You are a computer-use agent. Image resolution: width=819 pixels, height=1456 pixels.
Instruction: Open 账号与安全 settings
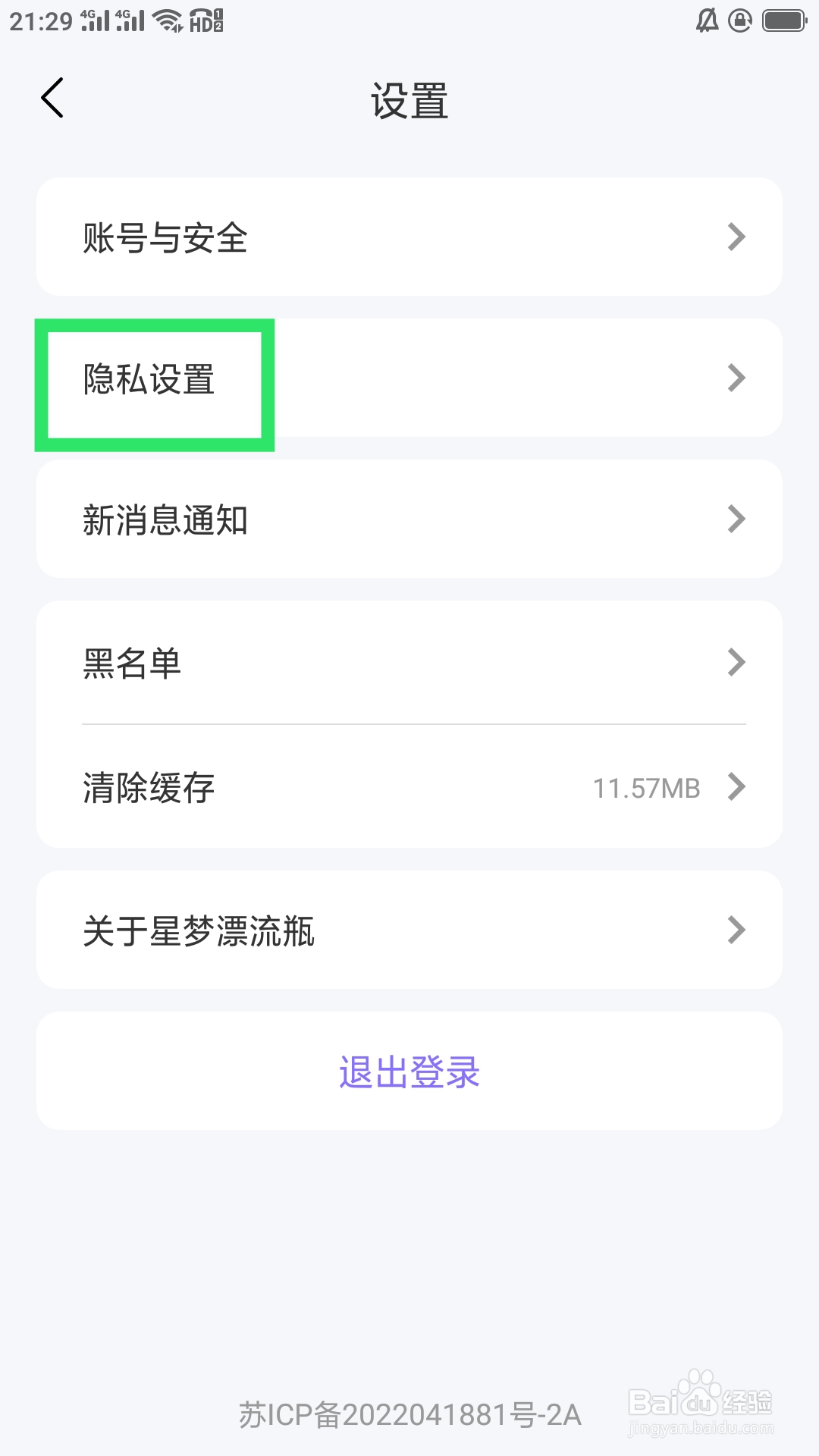(166, 237)
